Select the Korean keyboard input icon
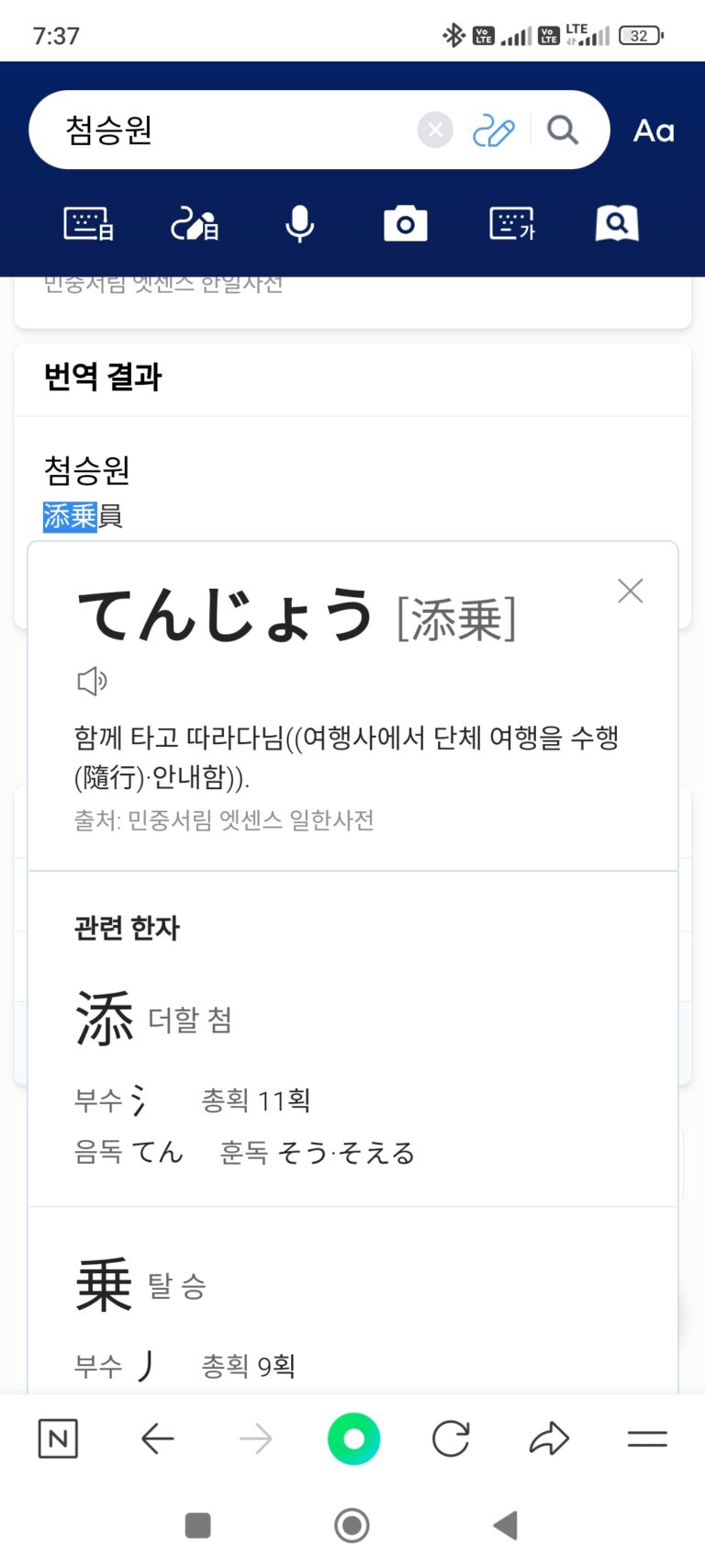 tap(512, 223)
